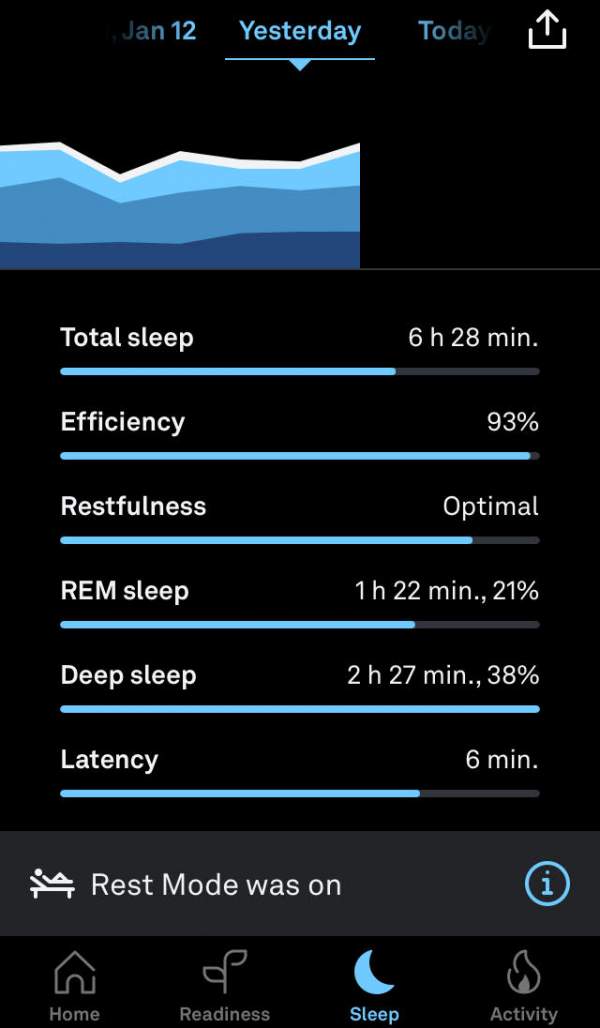The height and width of the screenshot is (1028, 600).
Task: Open Rest Mode info icon
Action: (x=547, y=884)
